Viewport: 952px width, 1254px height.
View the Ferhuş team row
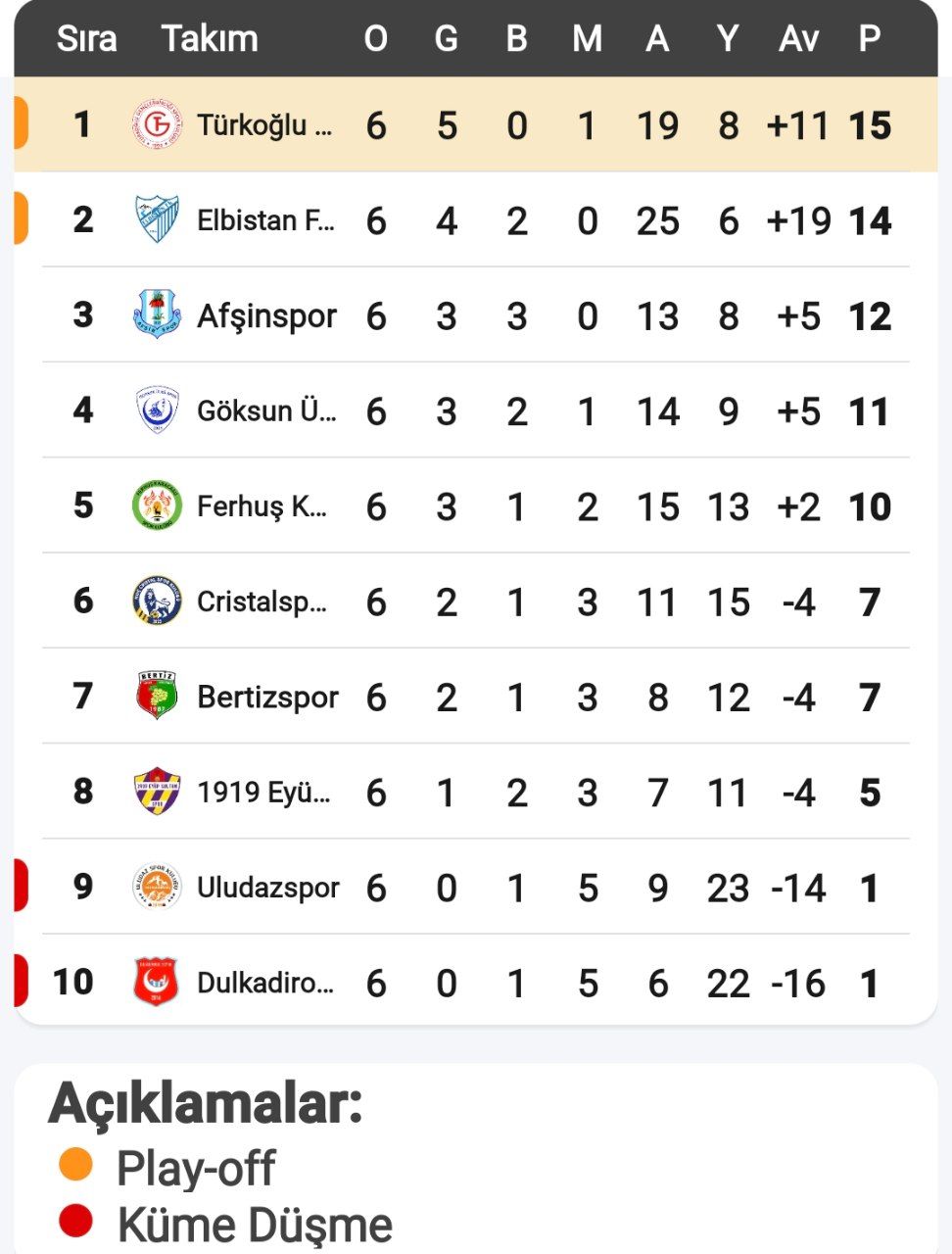coord(262,506)
